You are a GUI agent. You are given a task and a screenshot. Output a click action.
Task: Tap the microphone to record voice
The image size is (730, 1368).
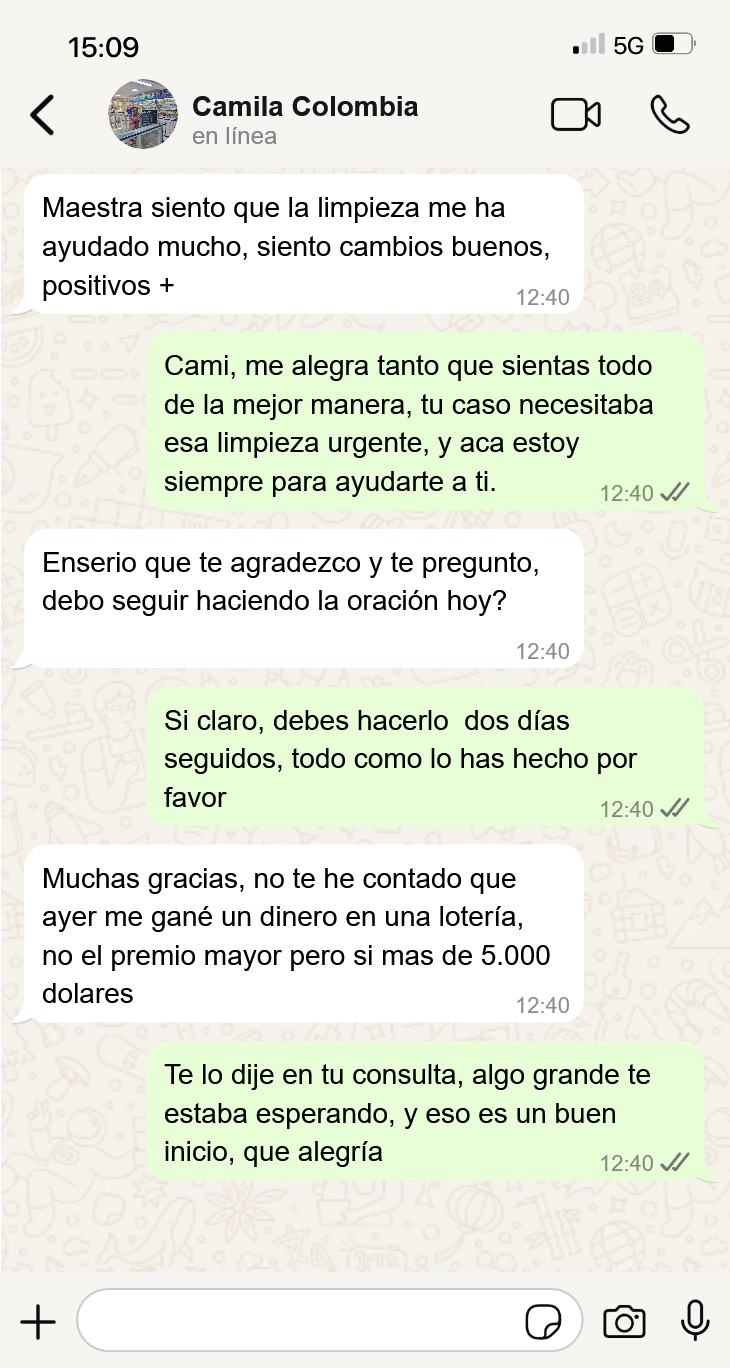(695, 1321)
